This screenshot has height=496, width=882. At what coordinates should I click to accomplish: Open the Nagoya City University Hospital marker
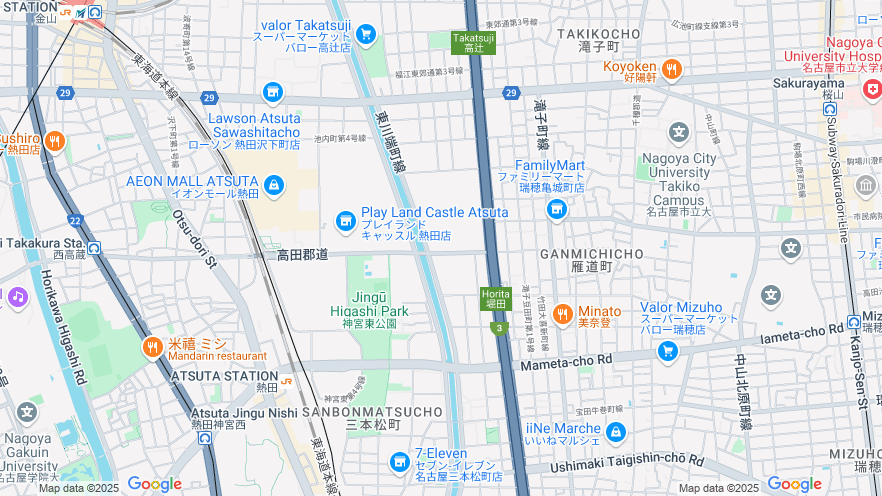(x=873, y=90)
